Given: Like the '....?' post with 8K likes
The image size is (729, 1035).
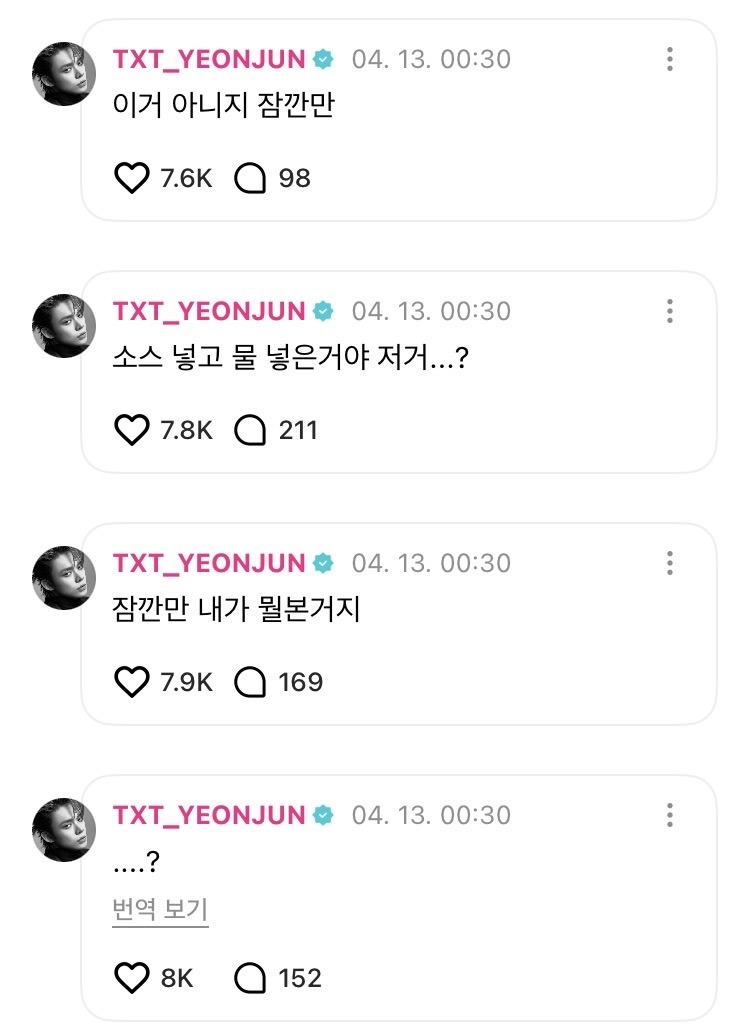Looking at the screenshot, I should tap(131, 977).
